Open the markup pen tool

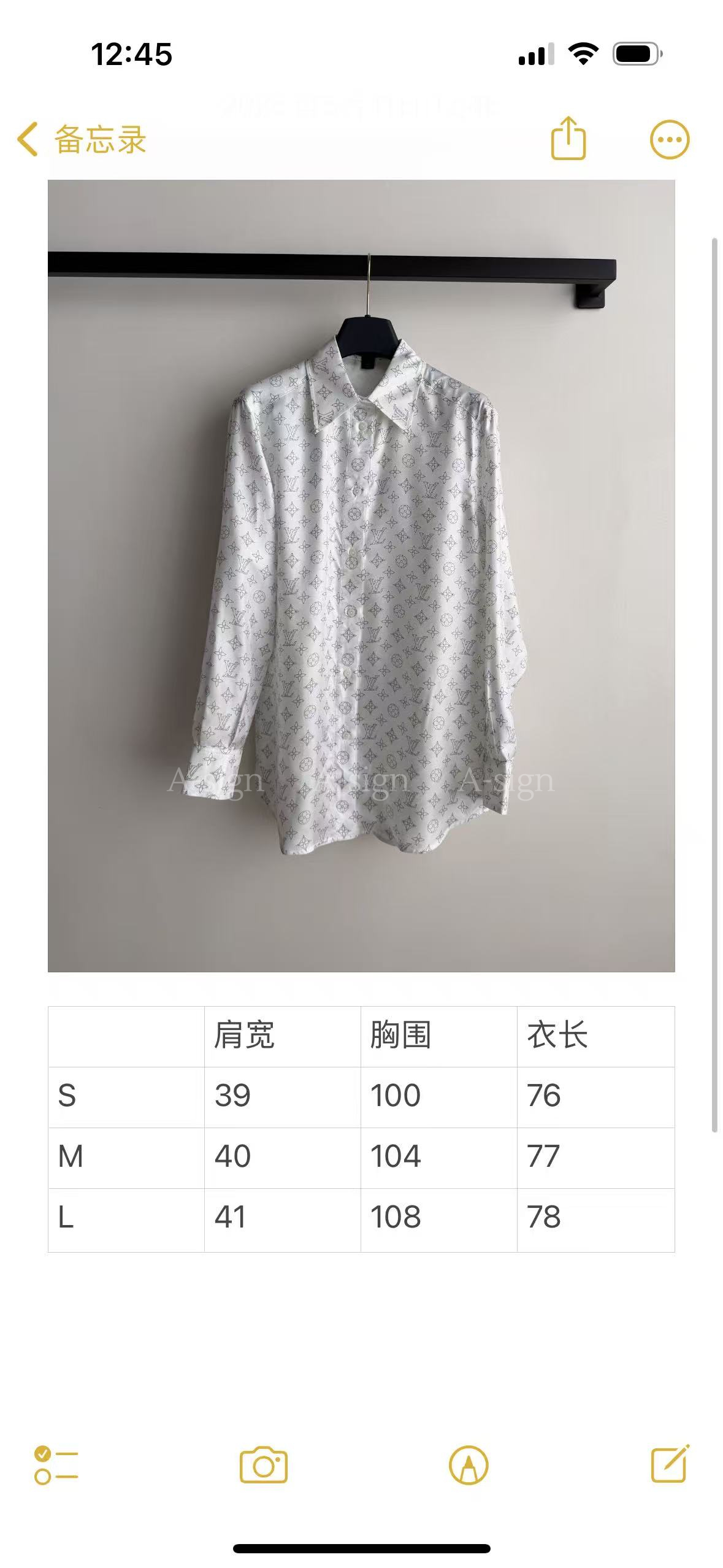point(469,1466)
